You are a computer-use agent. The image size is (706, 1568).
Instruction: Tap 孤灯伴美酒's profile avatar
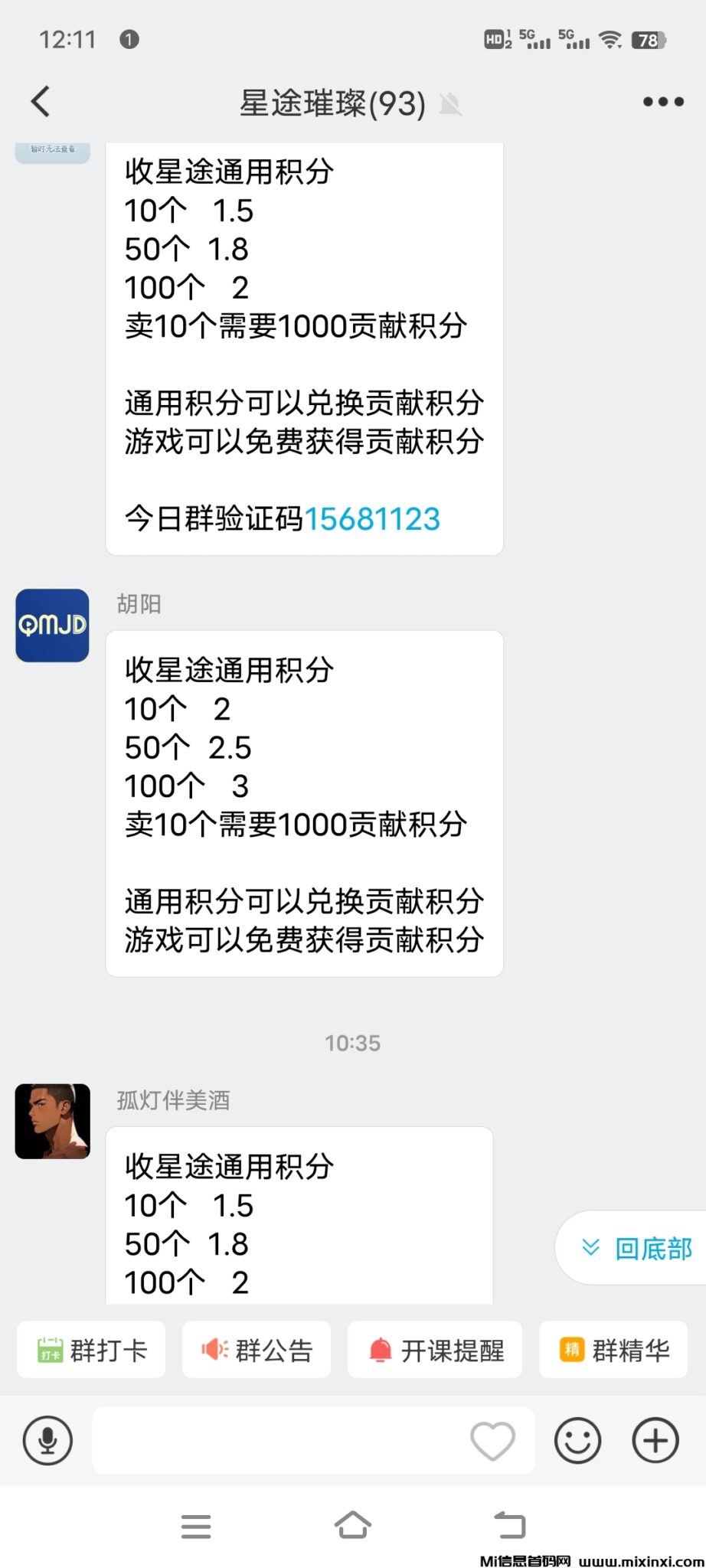[x=52, y=1122]
